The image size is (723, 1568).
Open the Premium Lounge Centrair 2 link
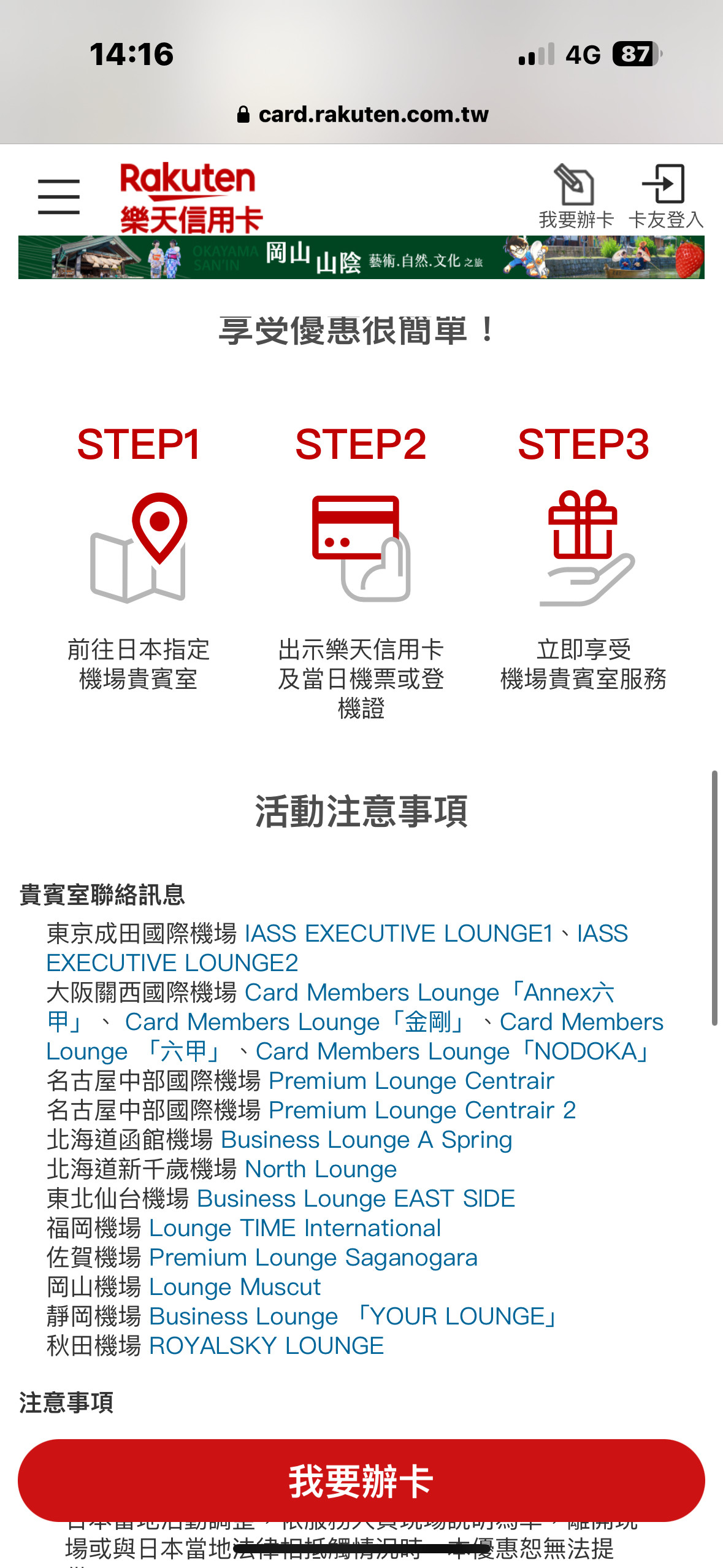pyautogui.click(x=422, y=1110)
